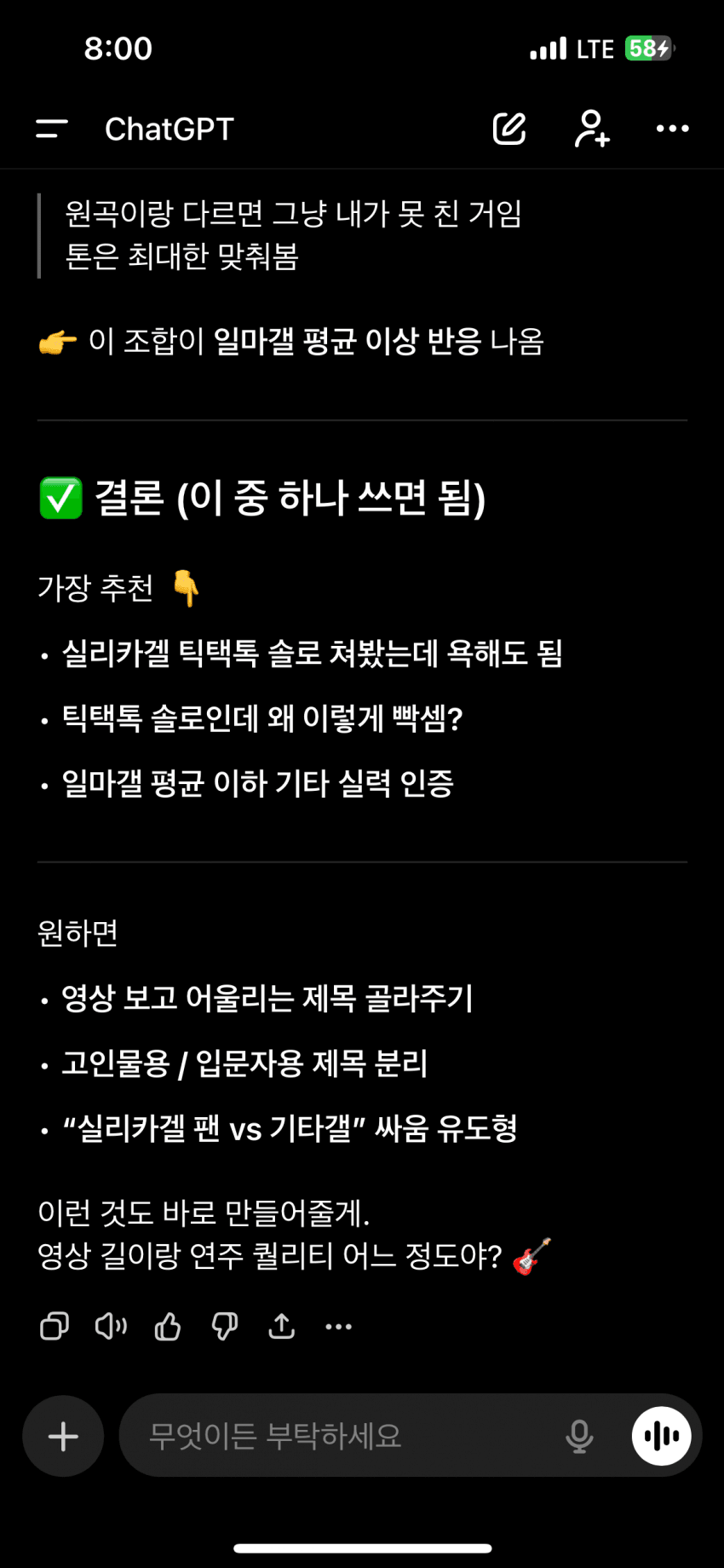Open more options below the response

(x=338, y=1326)
